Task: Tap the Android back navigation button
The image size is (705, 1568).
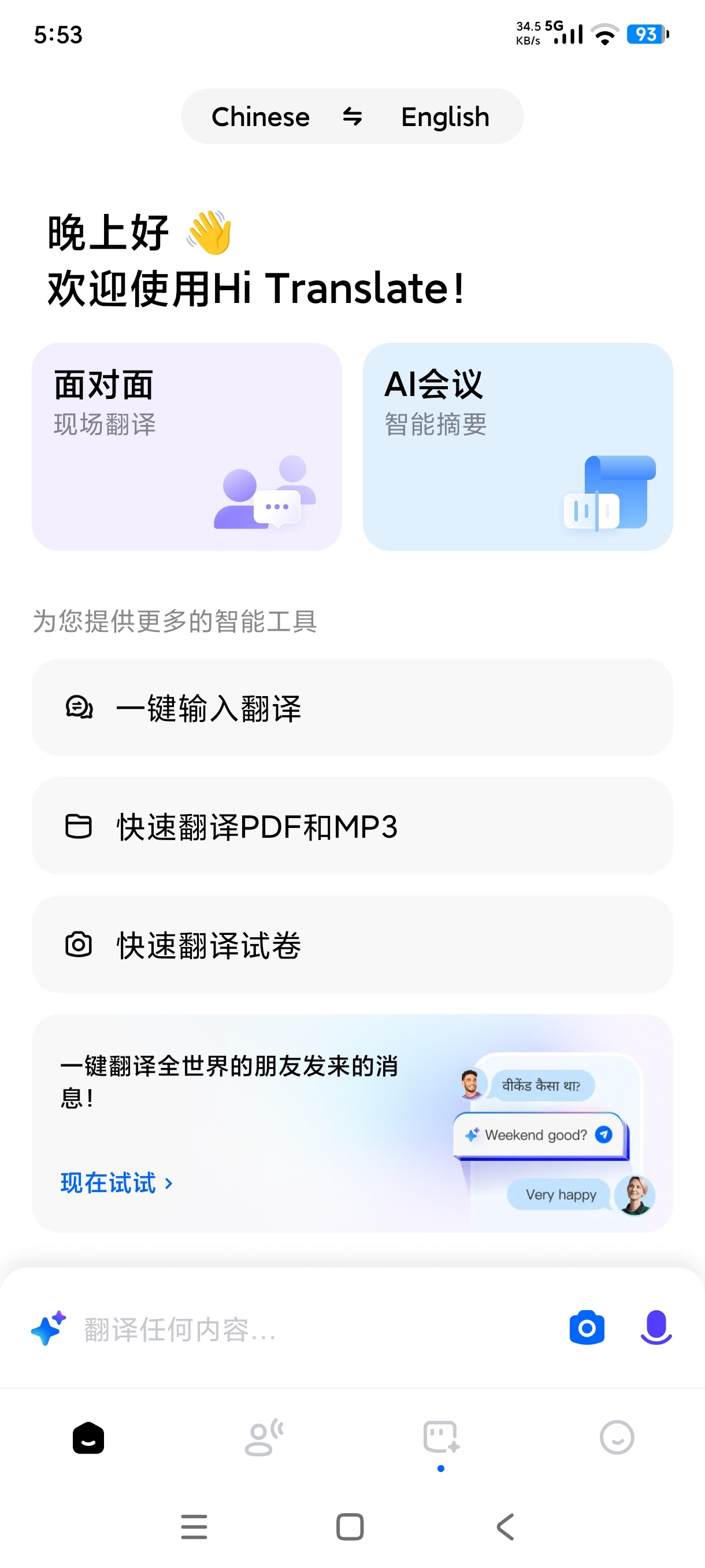Action: pyautogui.click(x=504, y=1526)
